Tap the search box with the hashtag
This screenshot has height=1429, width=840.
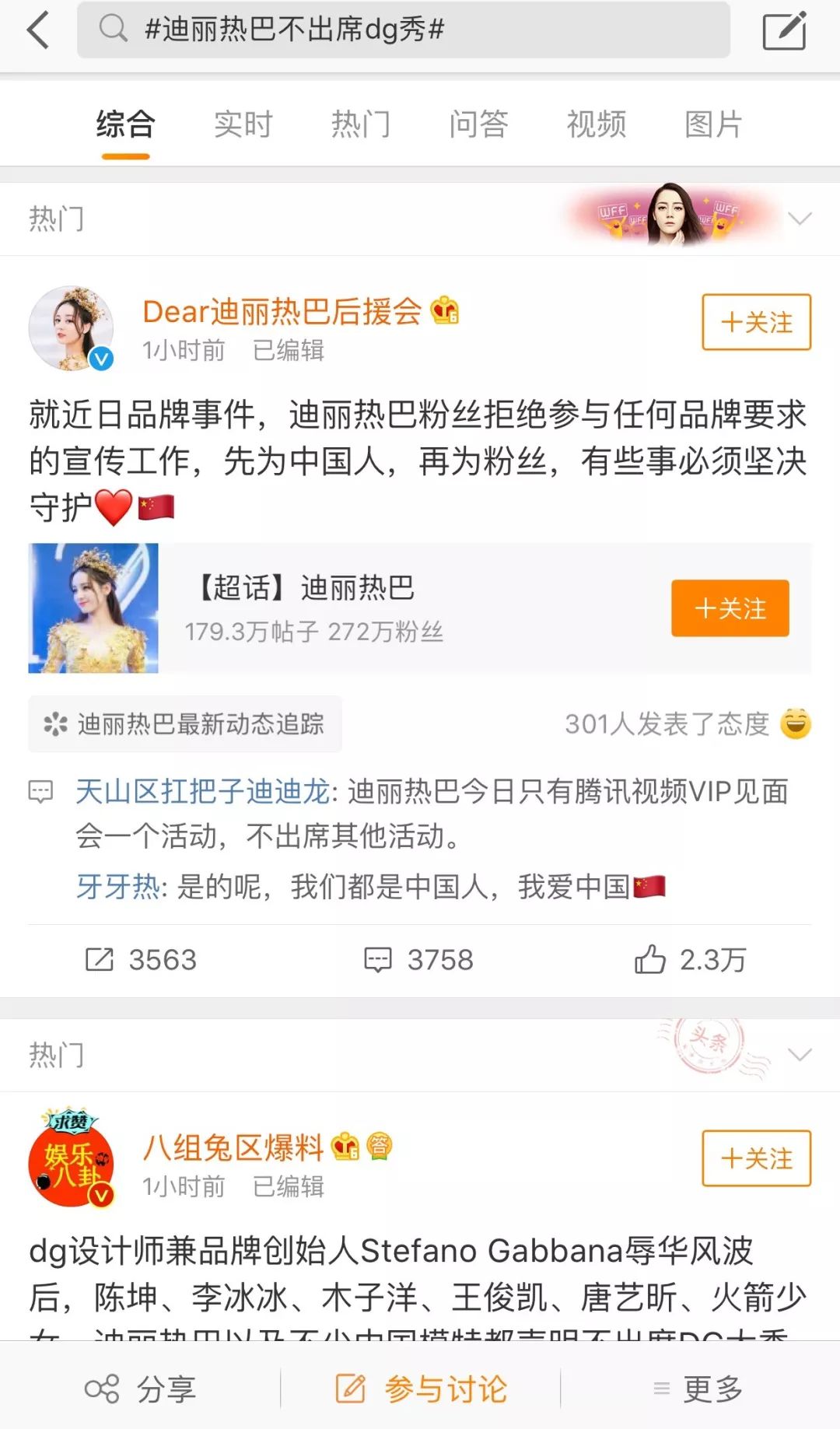click(403, 30)
